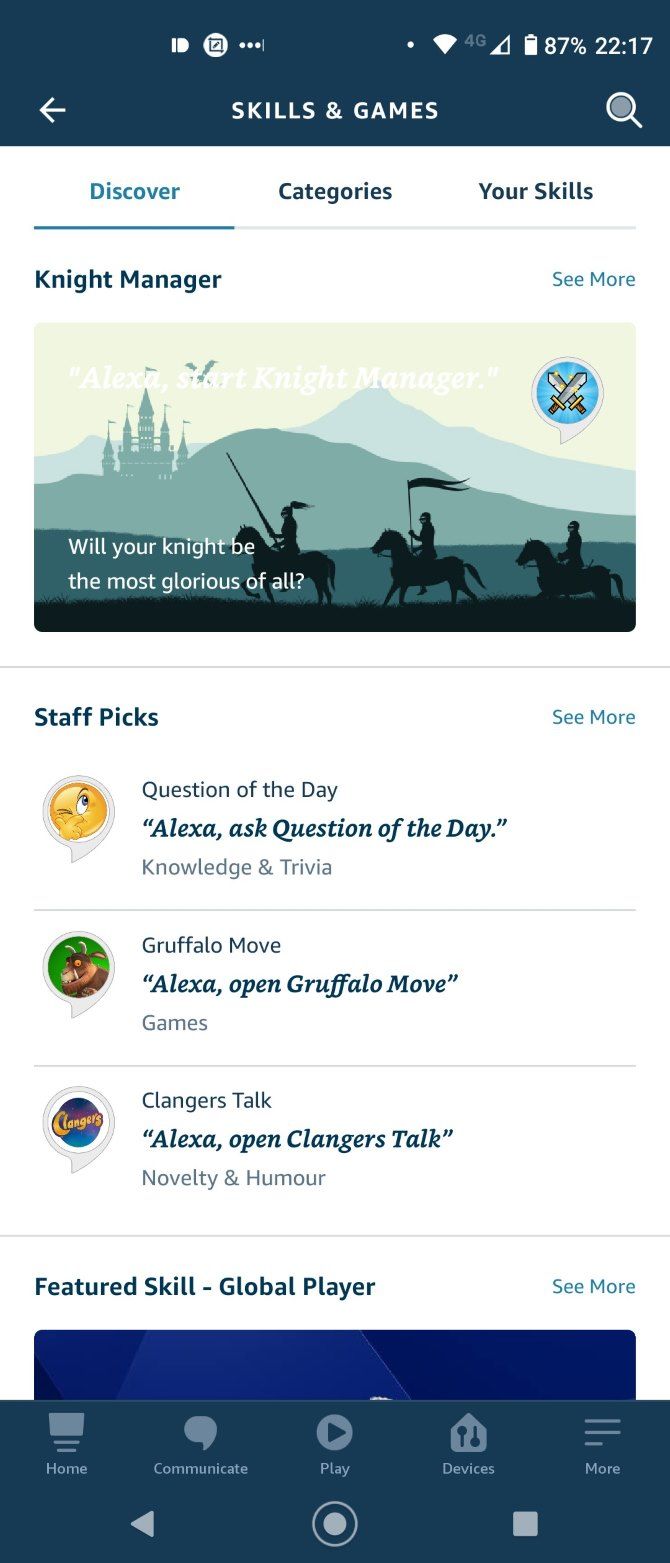Switch to the Categories tab
The width and height of the screenshot is (670, 1563).
point(335,191)
